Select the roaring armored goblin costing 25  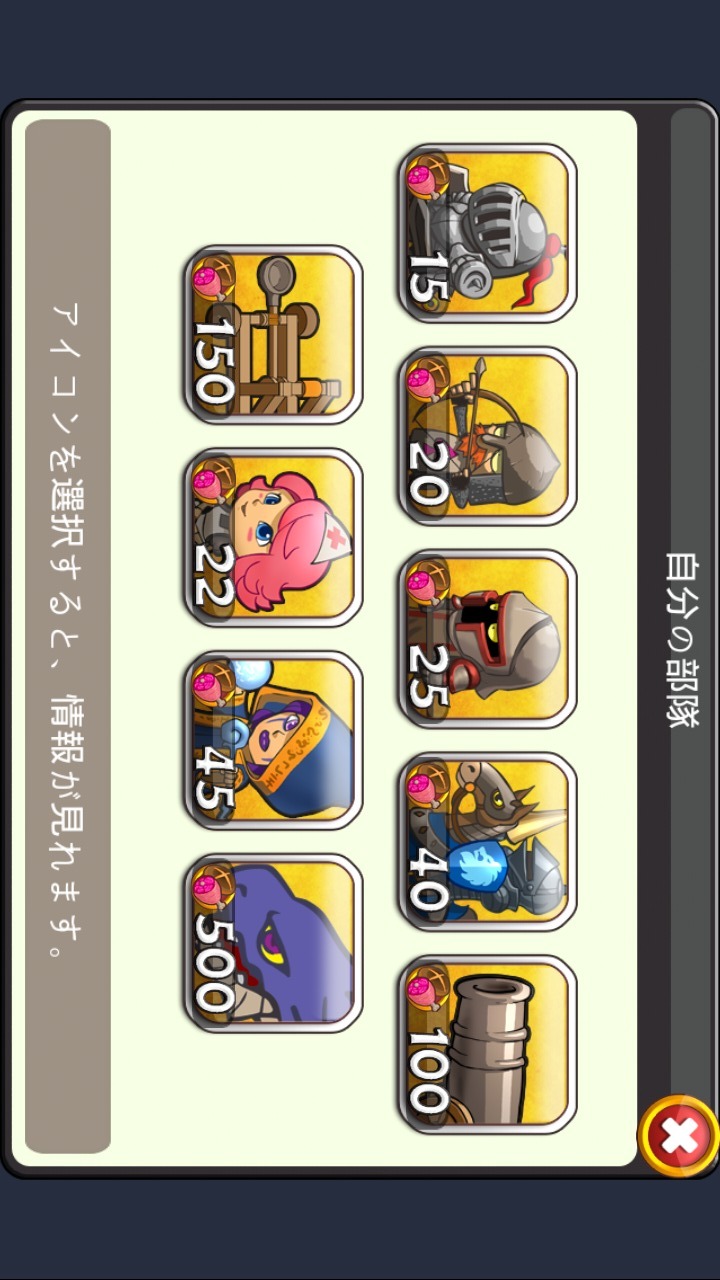(x=487, y=638)
